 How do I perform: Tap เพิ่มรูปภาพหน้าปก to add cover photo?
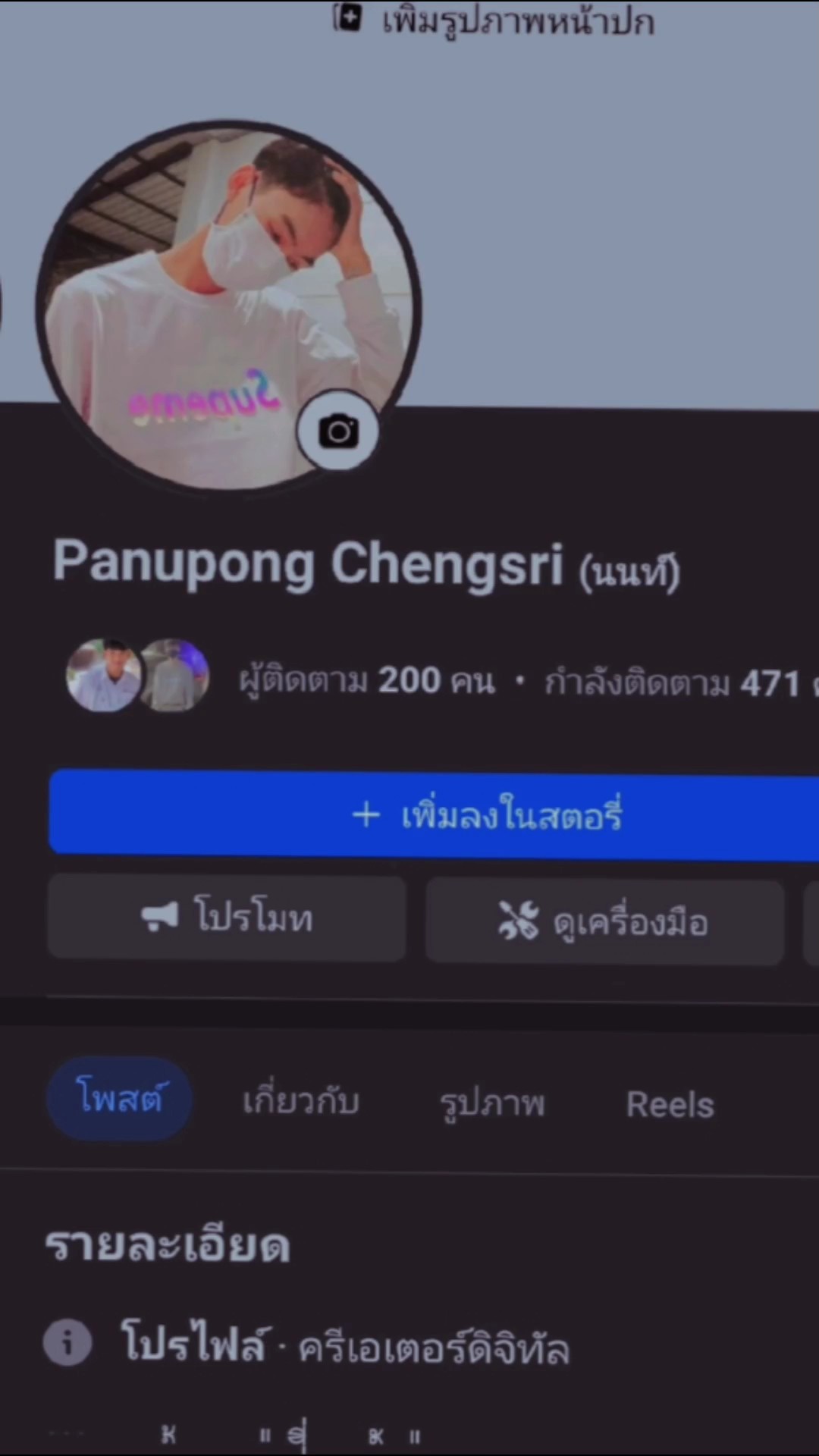[494, 21]
